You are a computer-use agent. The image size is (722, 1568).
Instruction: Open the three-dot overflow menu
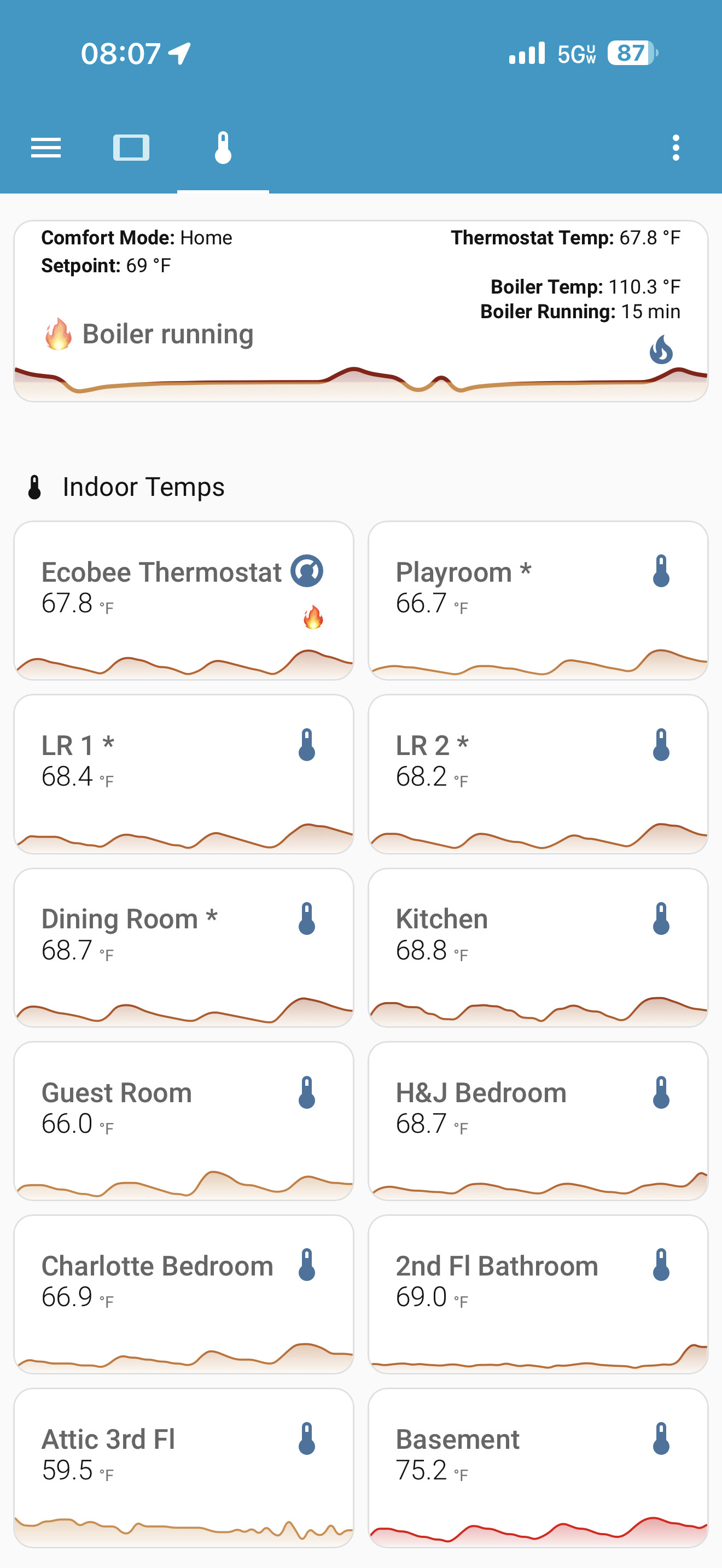675,148
